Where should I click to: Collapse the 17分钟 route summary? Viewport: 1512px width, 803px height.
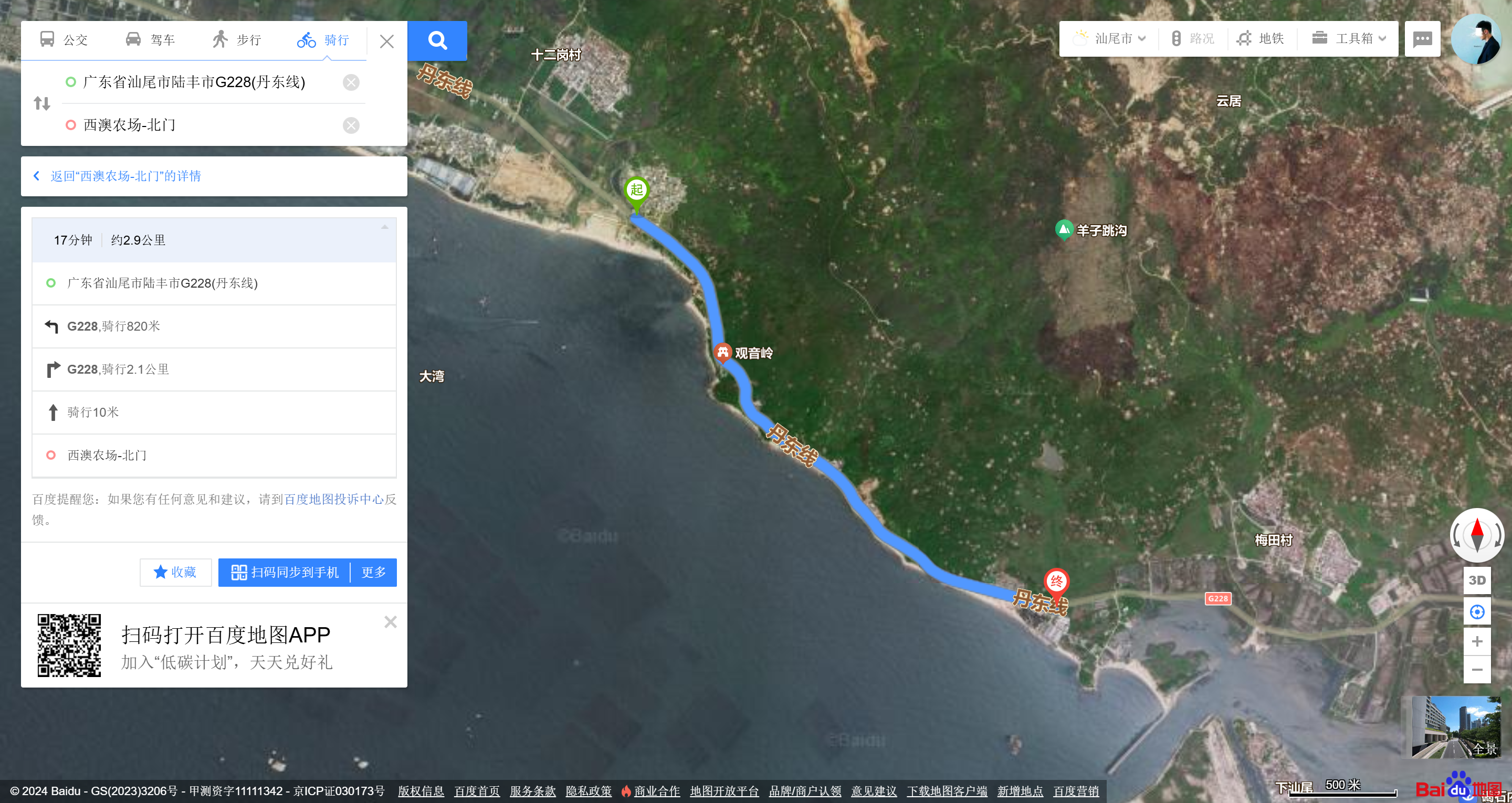384,227
